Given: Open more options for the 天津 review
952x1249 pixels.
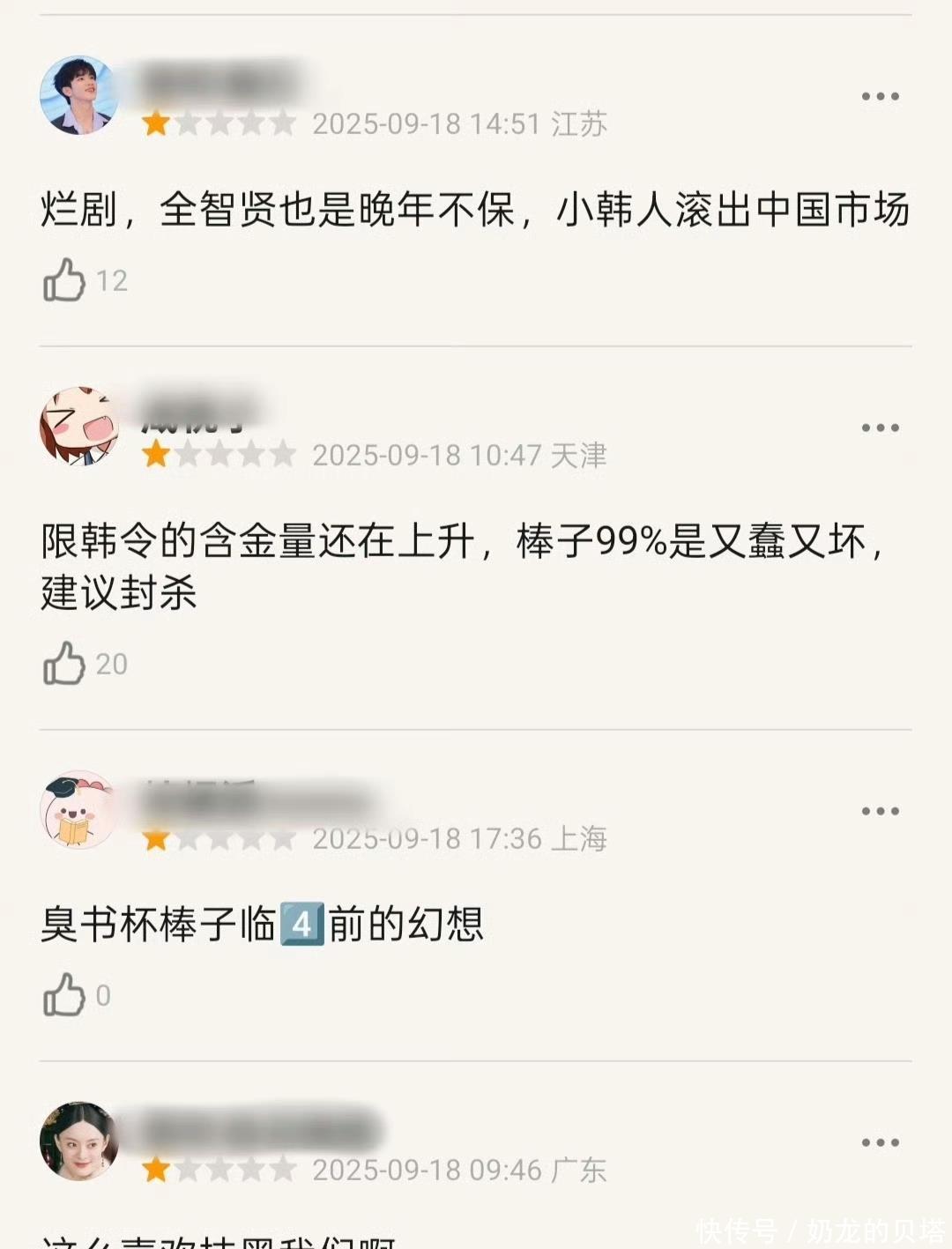Looking at the screenshot, I should point(880,427).
